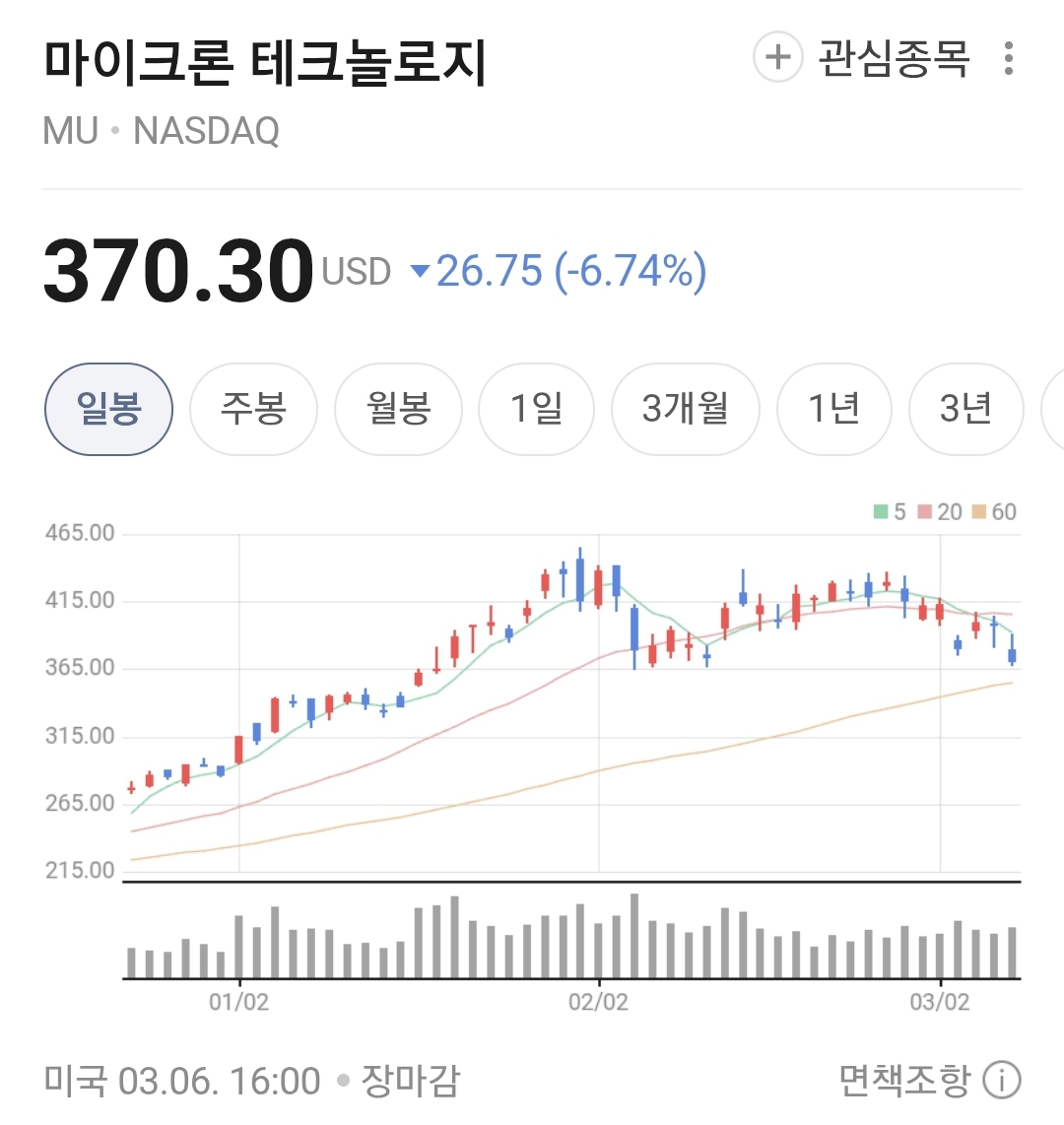Show the 1일 one-day chart

(x=536, y=409)
